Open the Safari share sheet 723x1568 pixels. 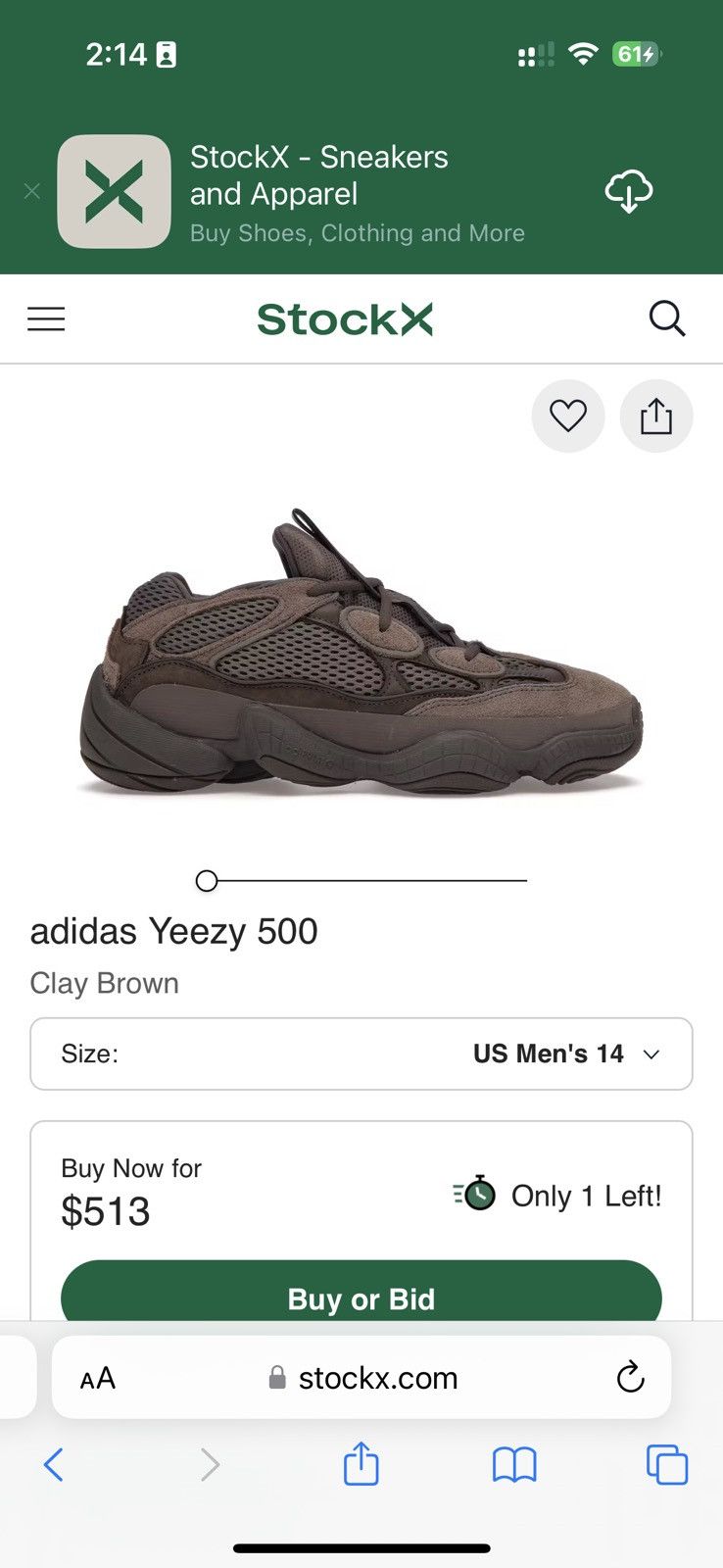tap(361, 1463)
